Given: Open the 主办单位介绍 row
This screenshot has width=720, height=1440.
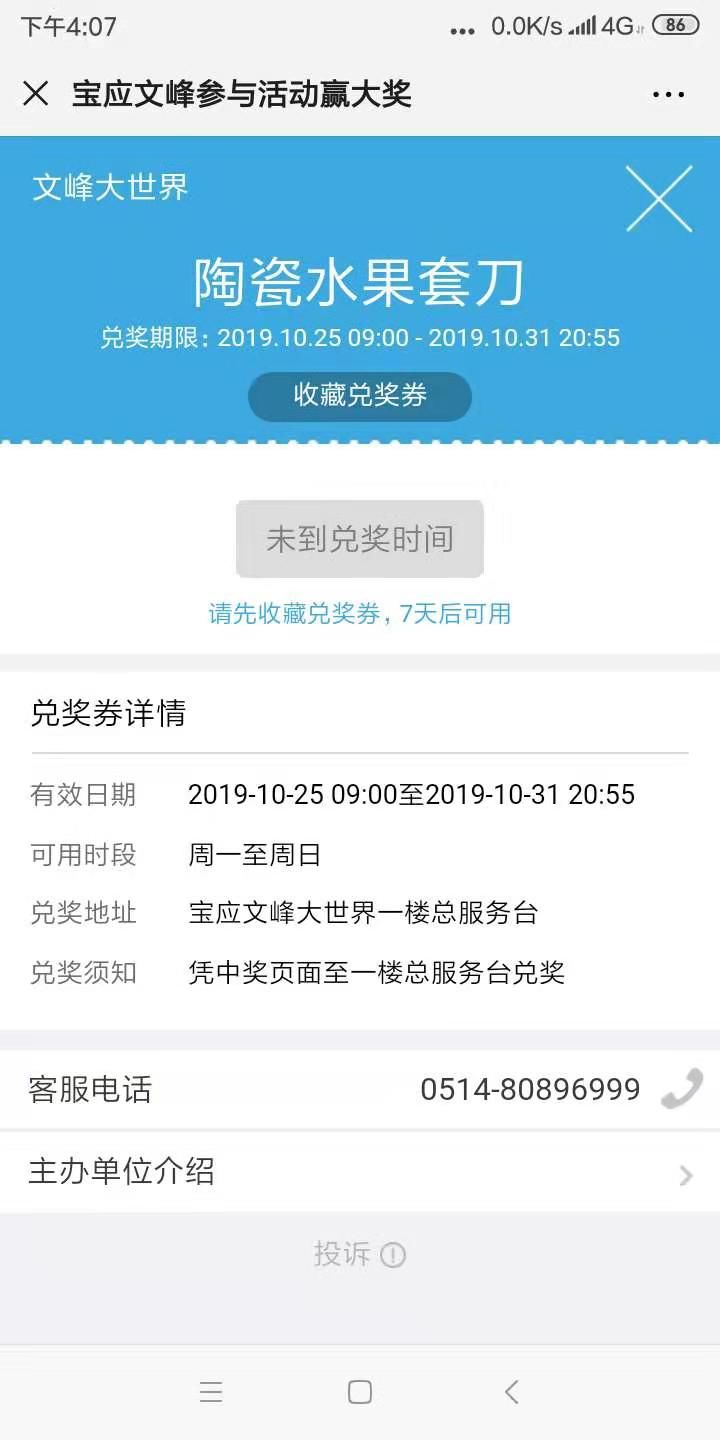Looking at the screenshot, I should (360, 1172).
